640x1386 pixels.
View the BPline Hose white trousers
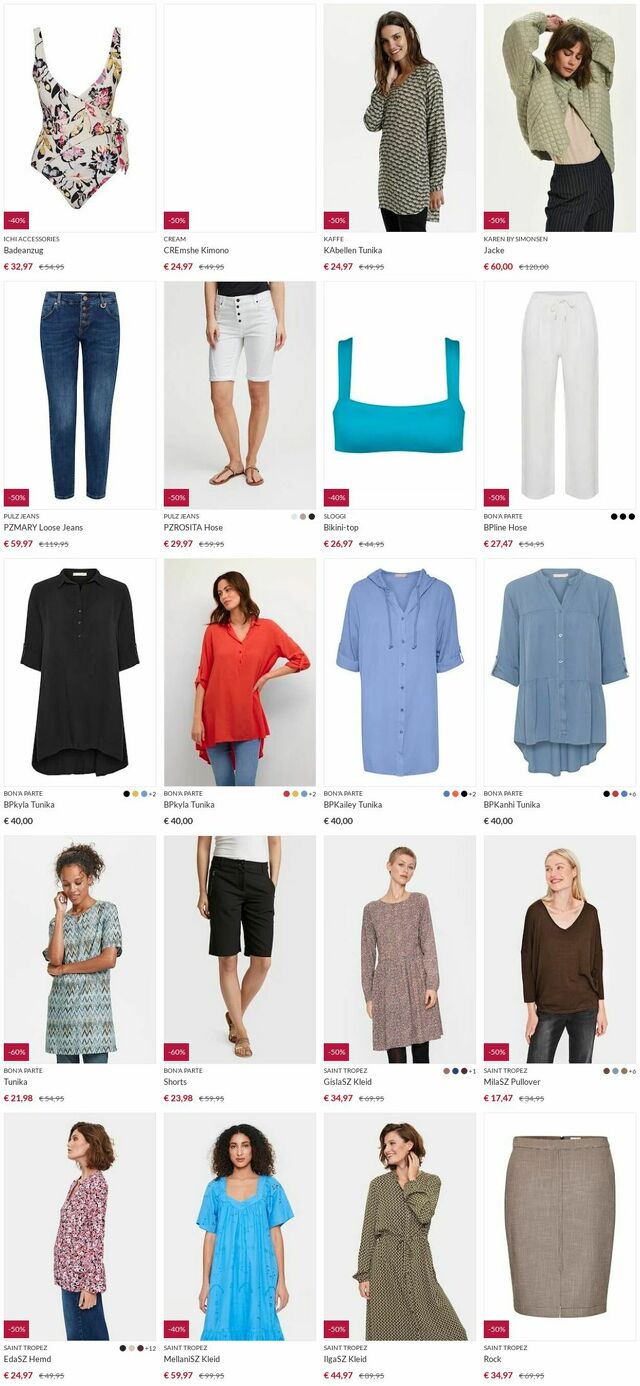pyautogui.click(x=560, y=395)
